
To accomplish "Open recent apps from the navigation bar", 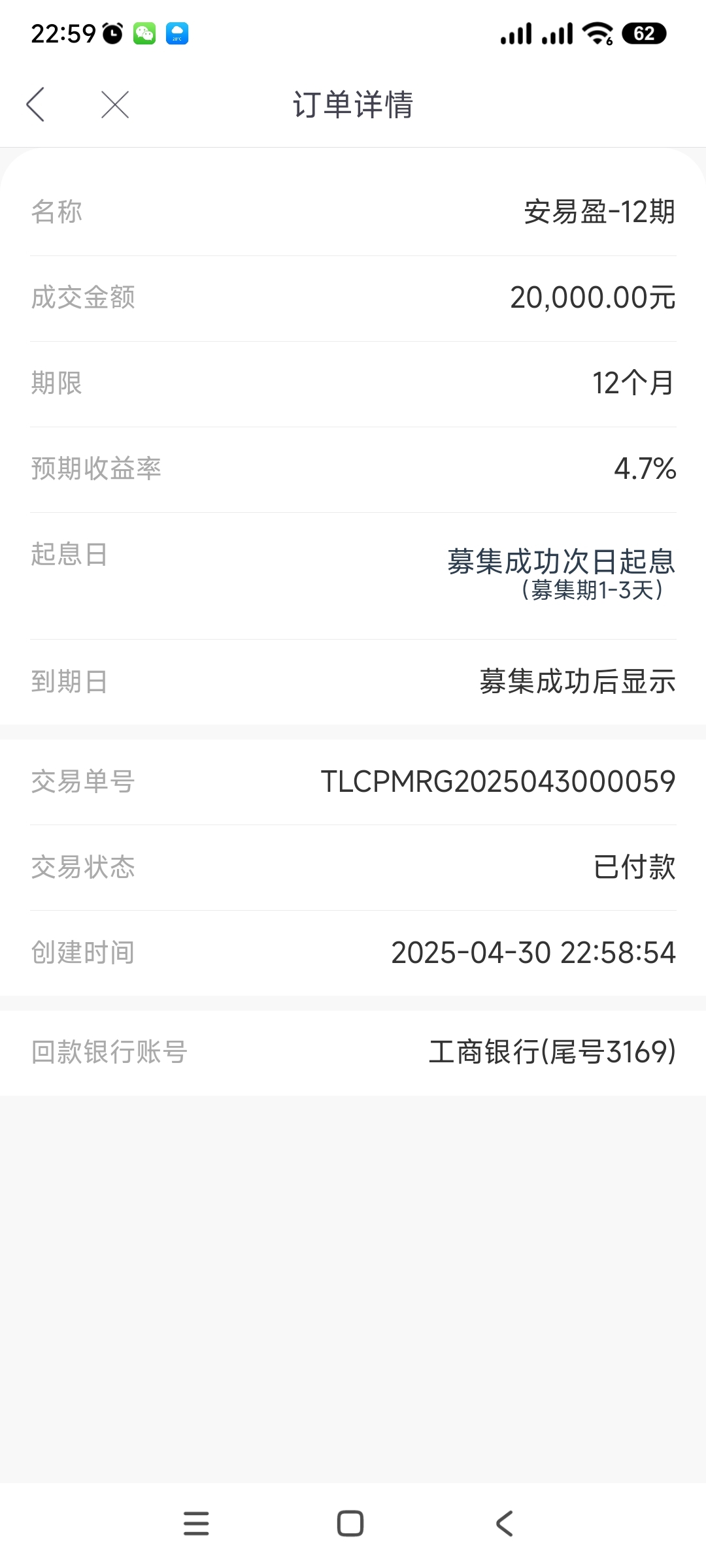I will 196,1523.
